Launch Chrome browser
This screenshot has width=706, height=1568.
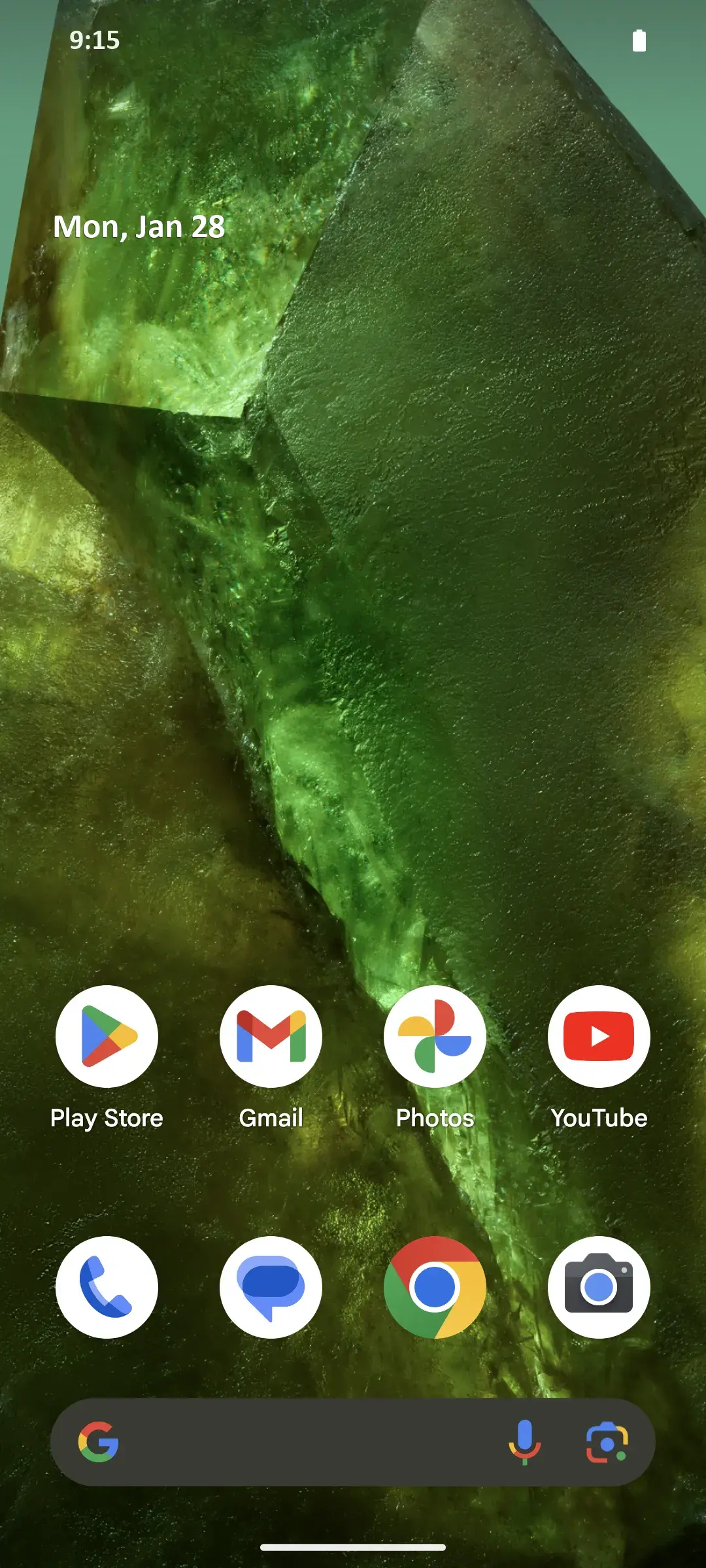click(435, 1286)
